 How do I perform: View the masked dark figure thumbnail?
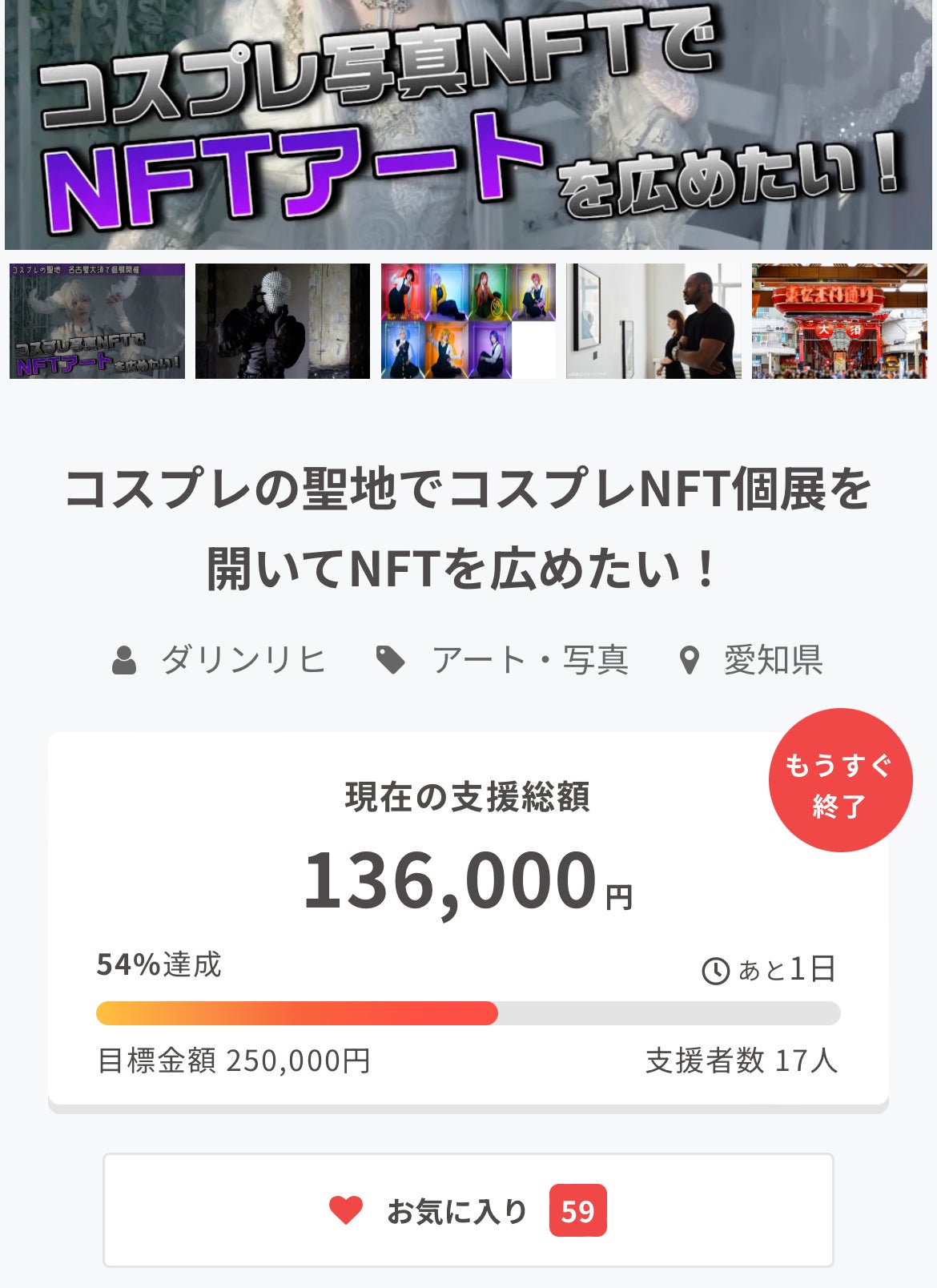(x=283, y=321)
